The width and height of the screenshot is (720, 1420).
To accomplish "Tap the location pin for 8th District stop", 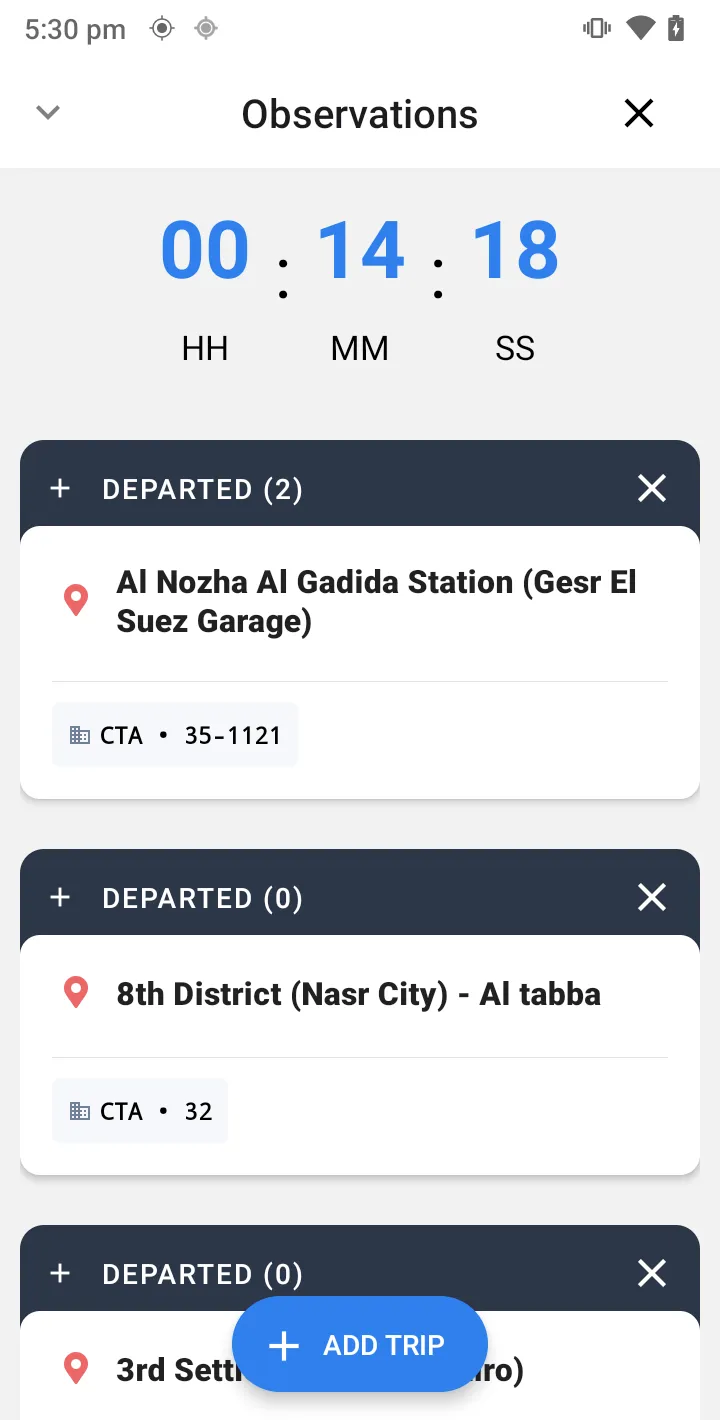I will (75, 991).
